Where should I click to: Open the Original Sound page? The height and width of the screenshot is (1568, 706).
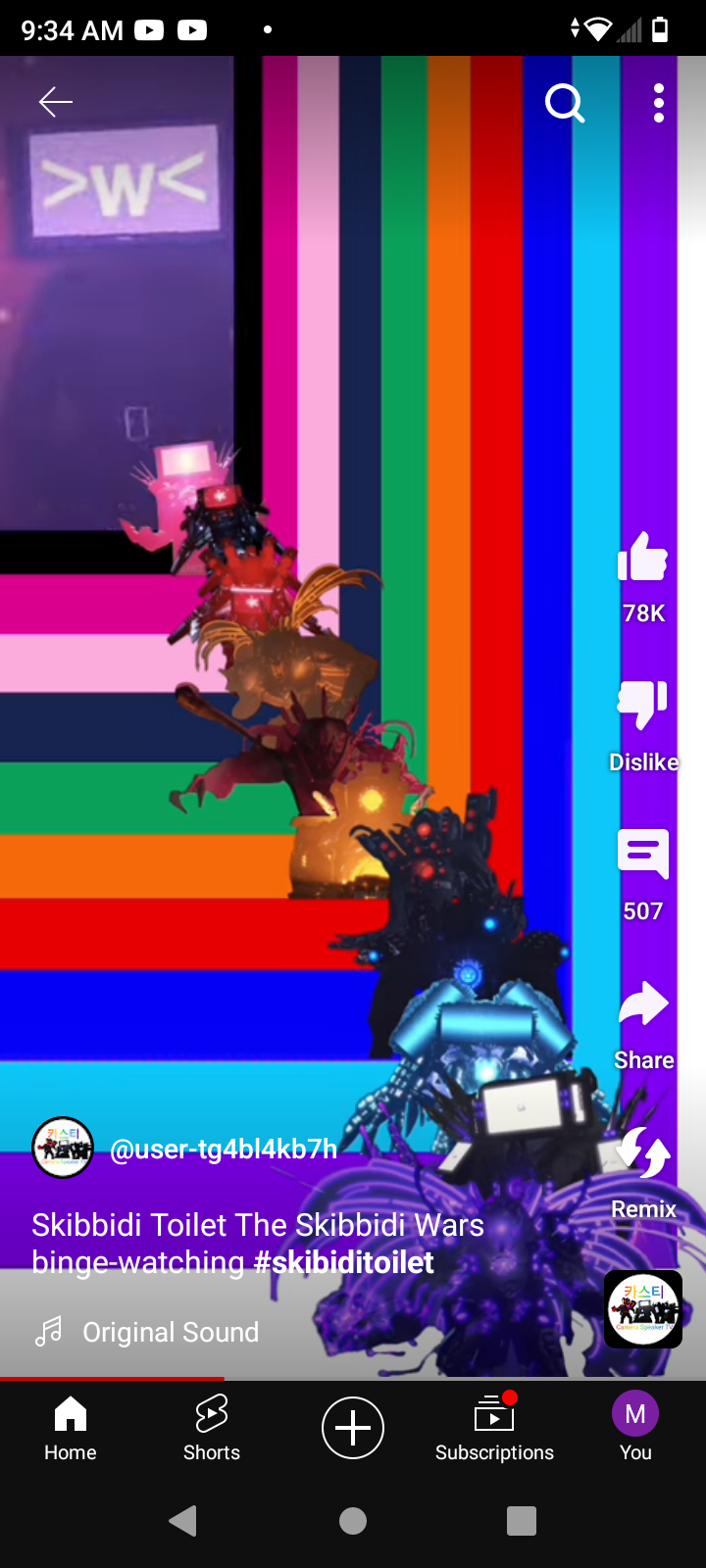pos(171,1332)
